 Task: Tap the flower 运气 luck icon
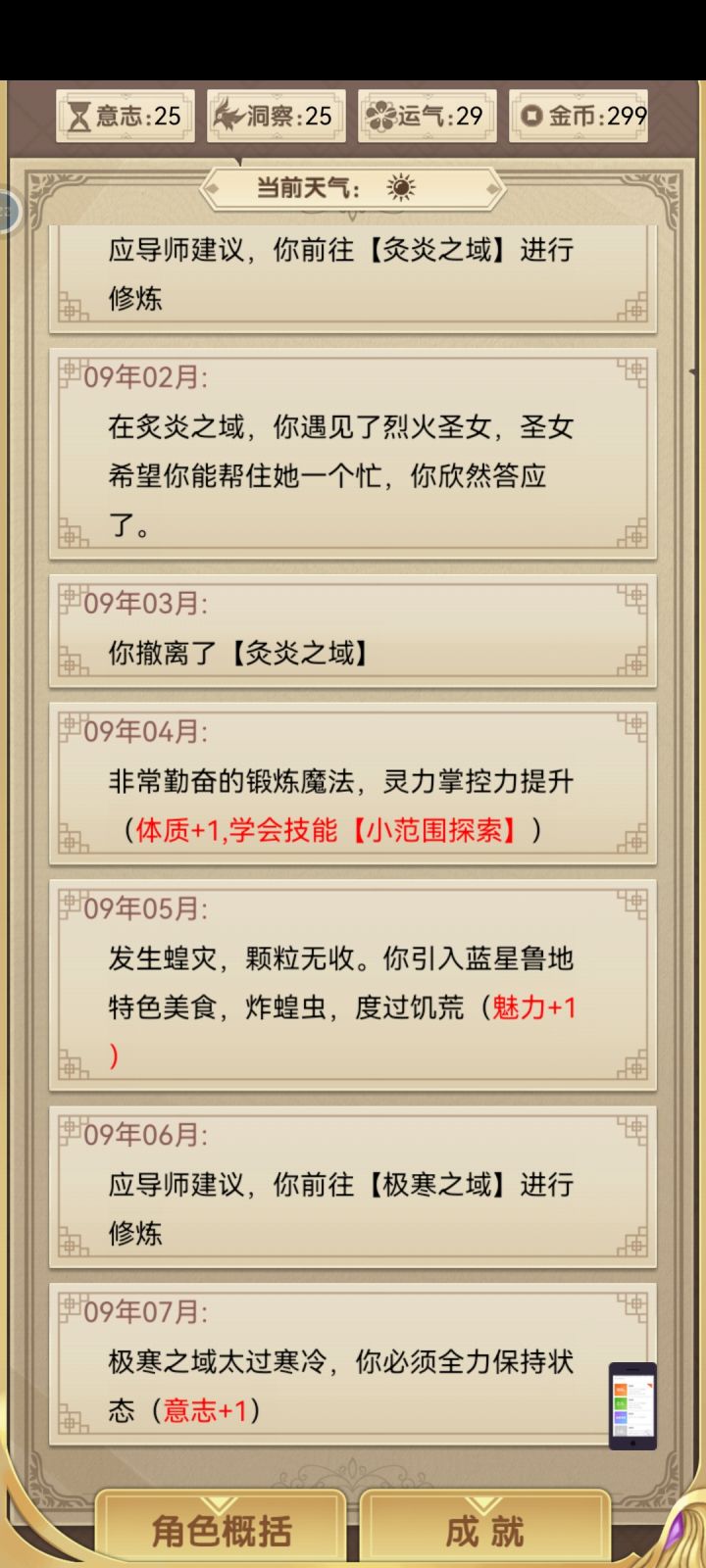380,115
